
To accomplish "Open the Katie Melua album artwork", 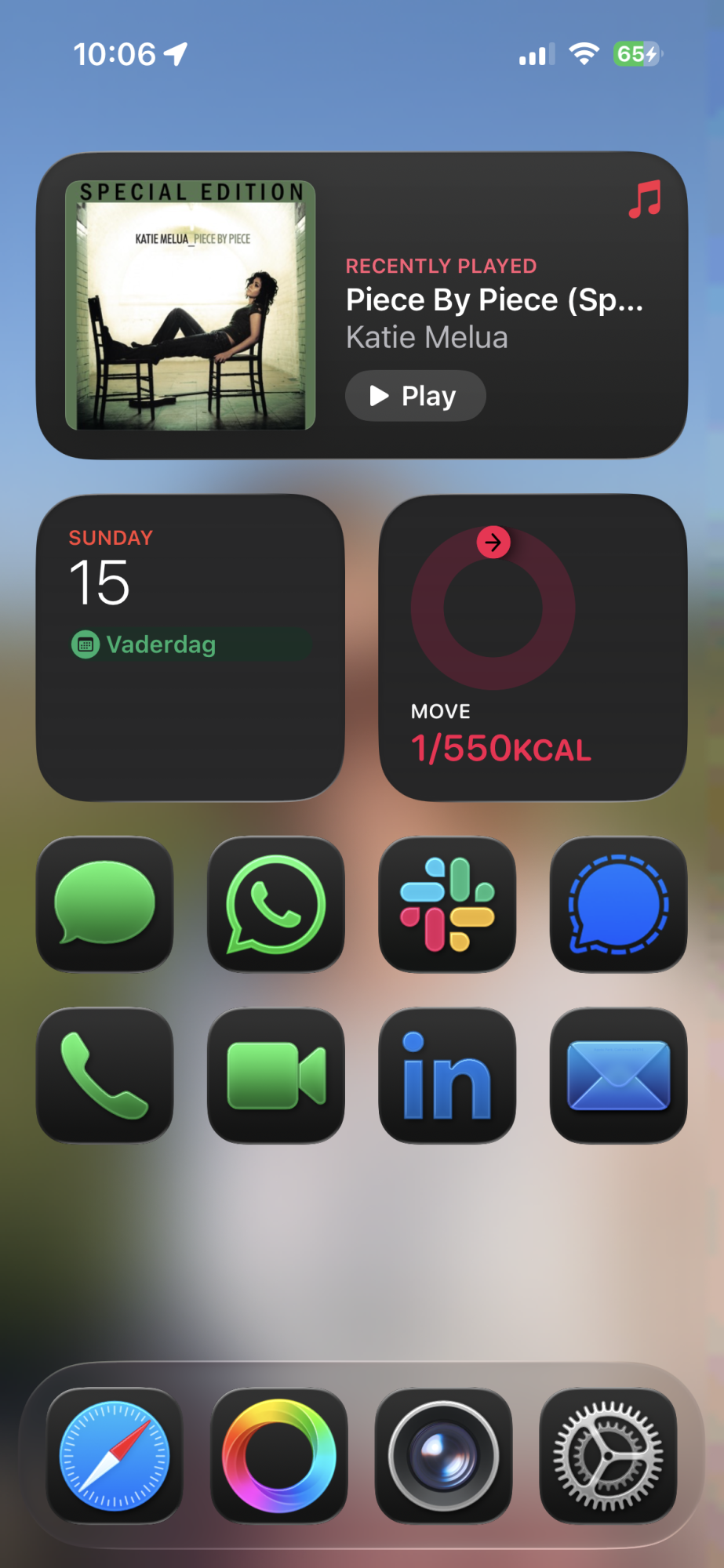I will tap(191, 305).
